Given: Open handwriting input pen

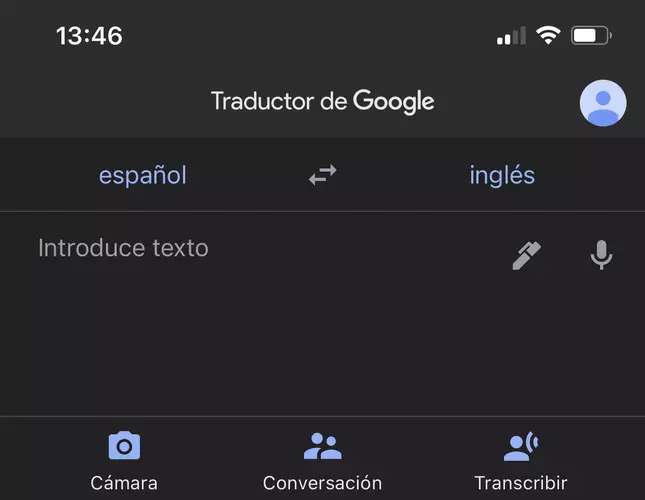Looking at the screenshot, I should point(526,256).
